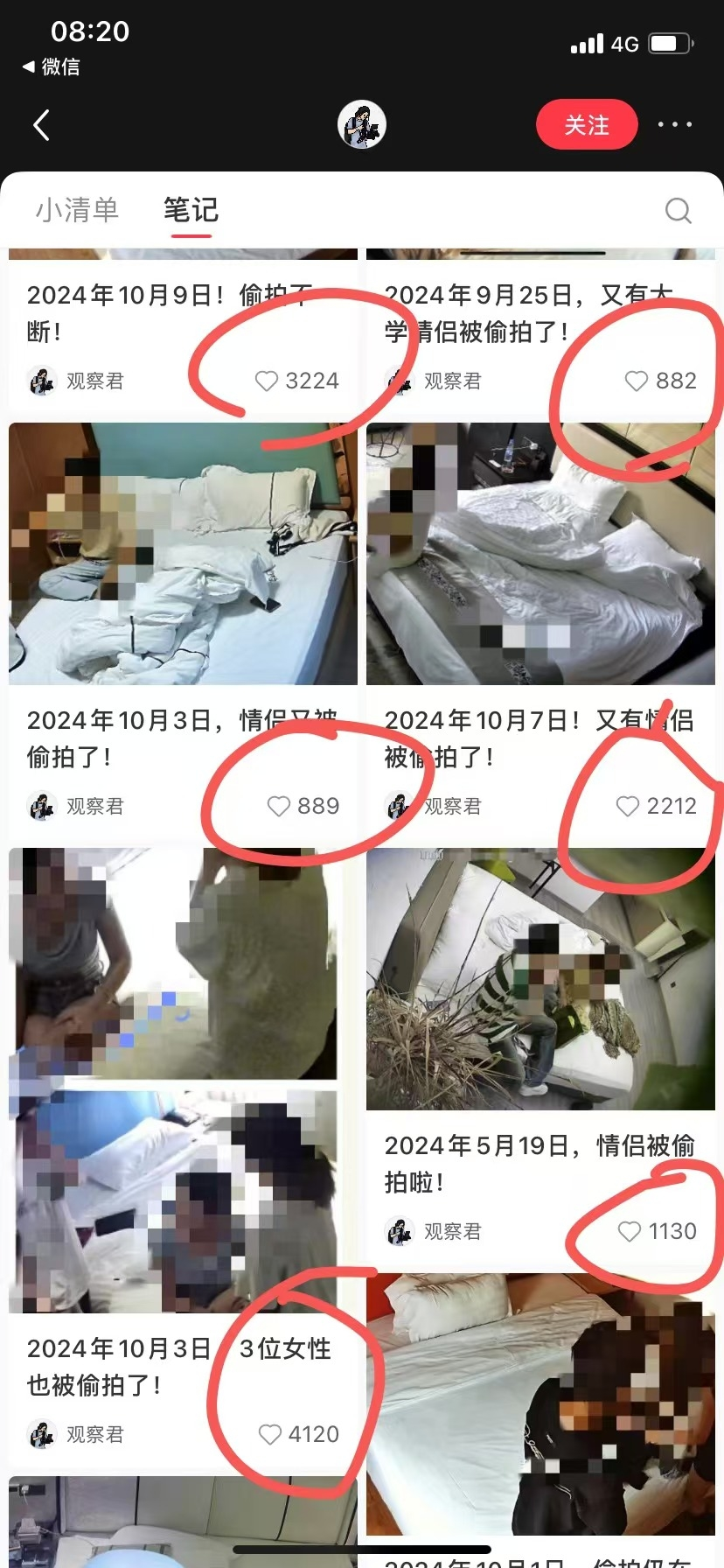This screenshot has width=724, height=1568.
Task: Search this user's notes
Action: coord(678,211)
